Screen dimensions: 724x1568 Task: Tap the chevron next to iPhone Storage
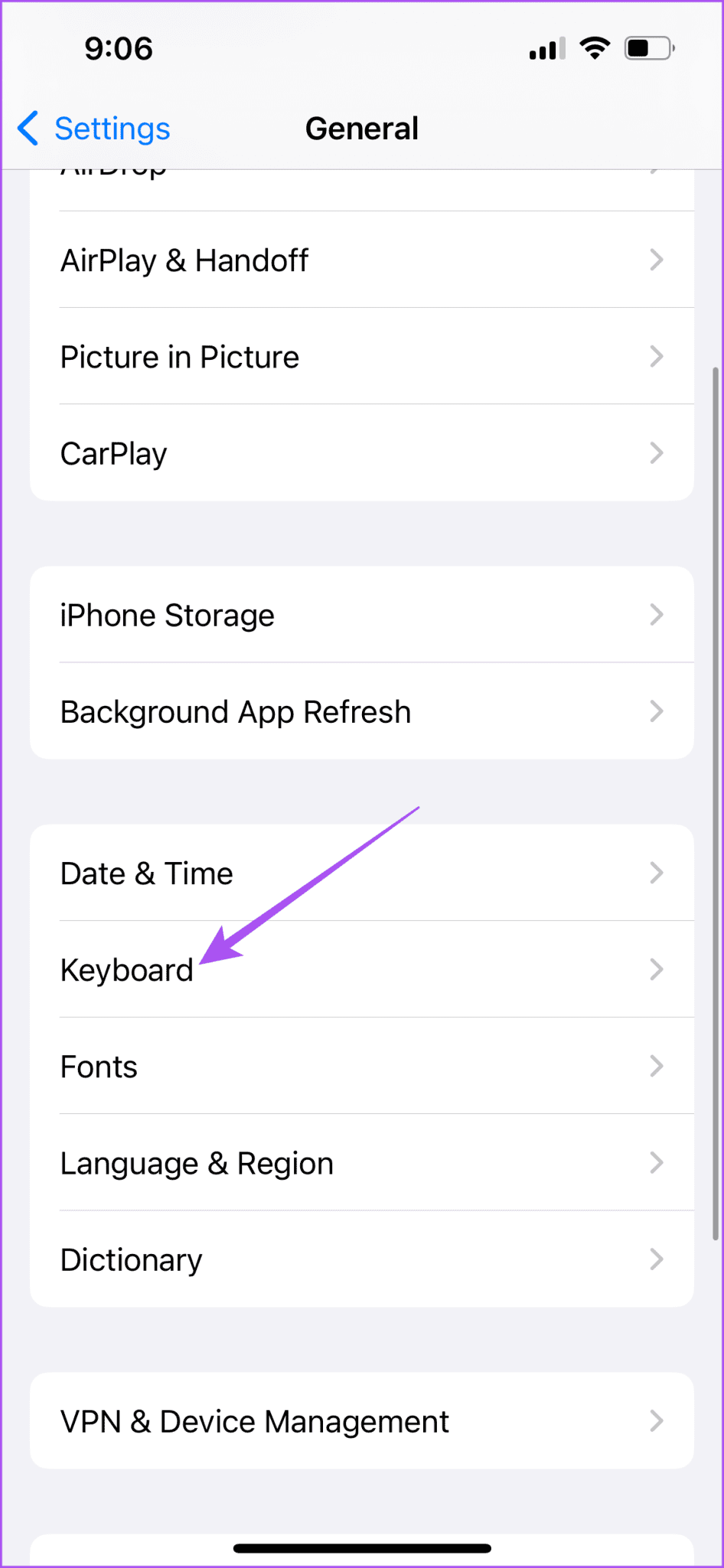click(x=657, y=615)
